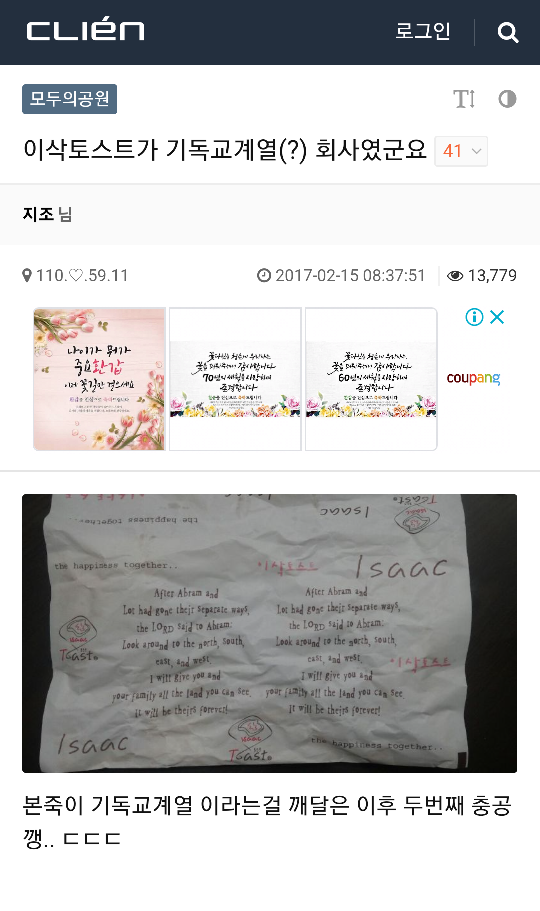540x911 pixels.
Task: Open the 70 birthday banner ad tile
Action: coord(235,379)
